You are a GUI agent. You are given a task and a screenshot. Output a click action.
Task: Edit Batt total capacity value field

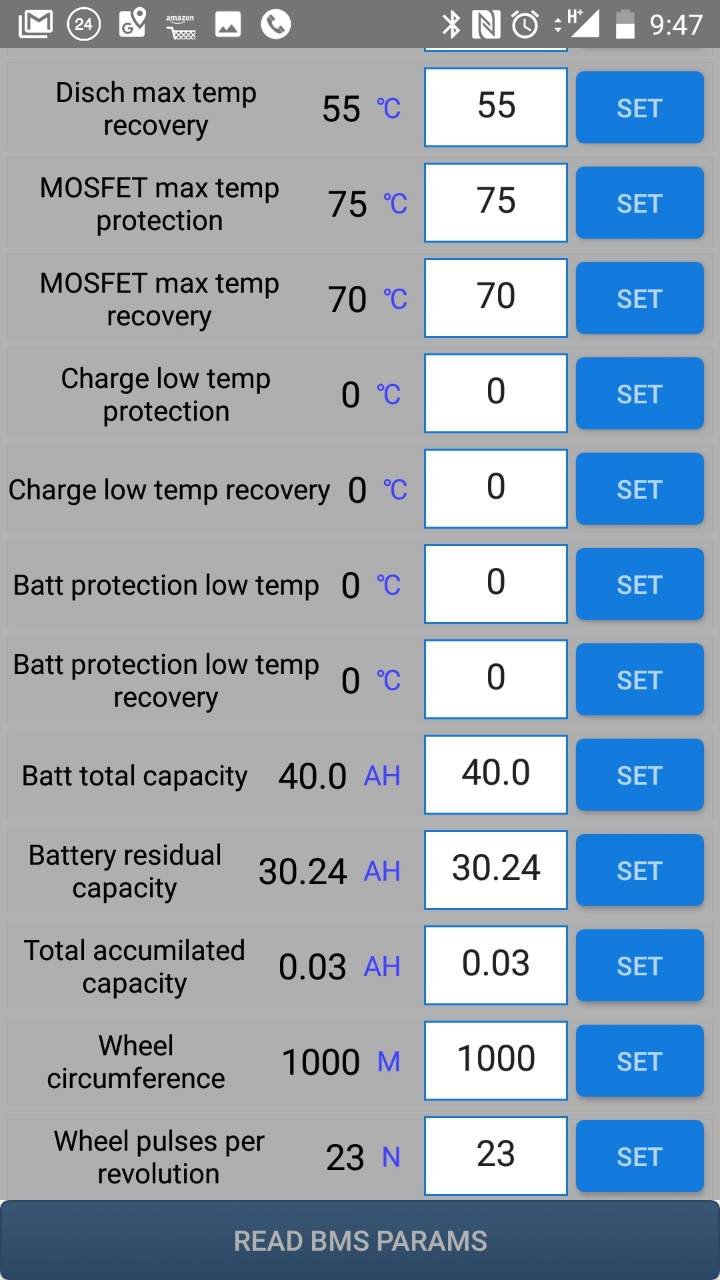tap(496, 774)
